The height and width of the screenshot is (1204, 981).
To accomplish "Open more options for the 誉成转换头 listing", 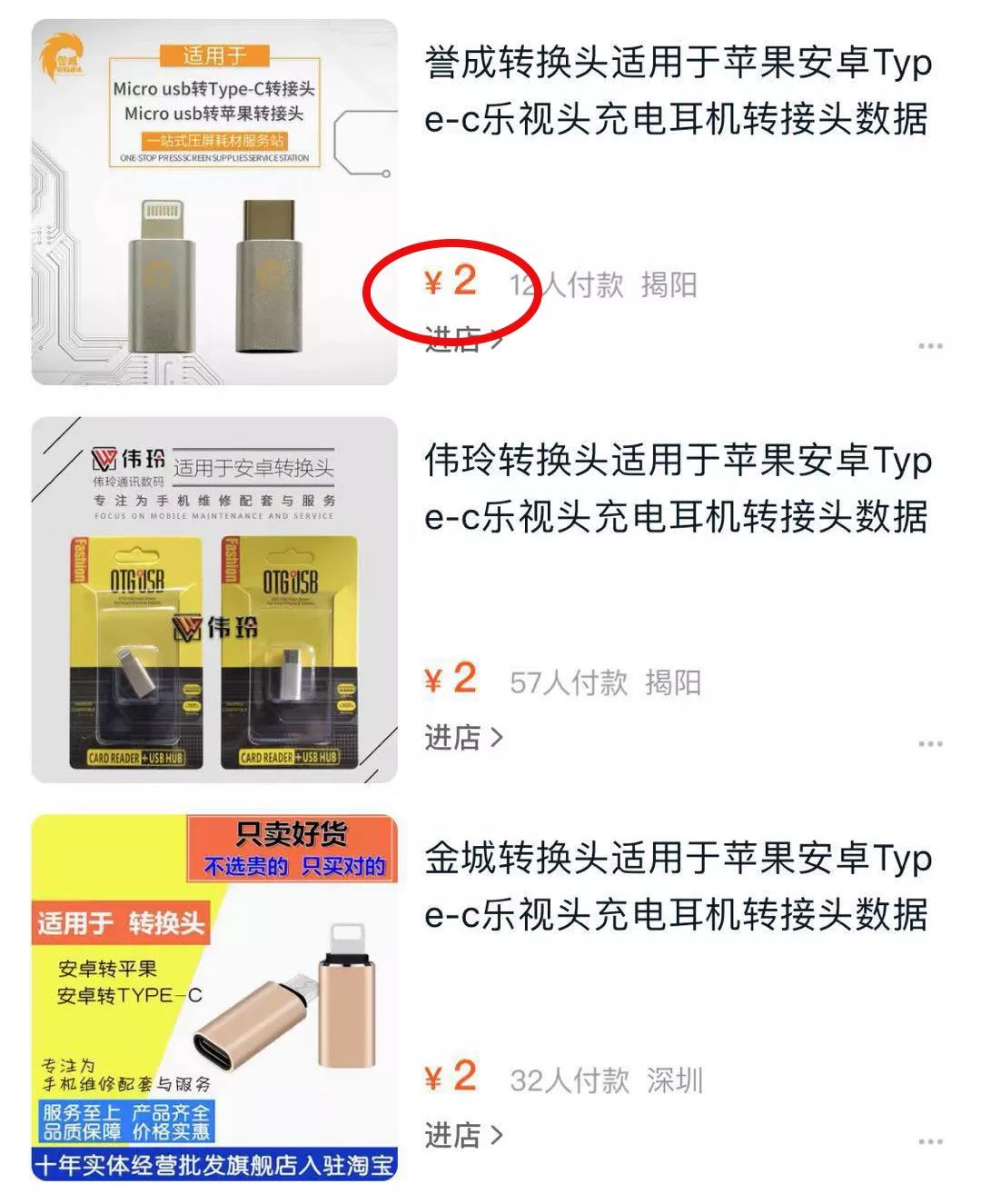I will [x=930, y=346].
